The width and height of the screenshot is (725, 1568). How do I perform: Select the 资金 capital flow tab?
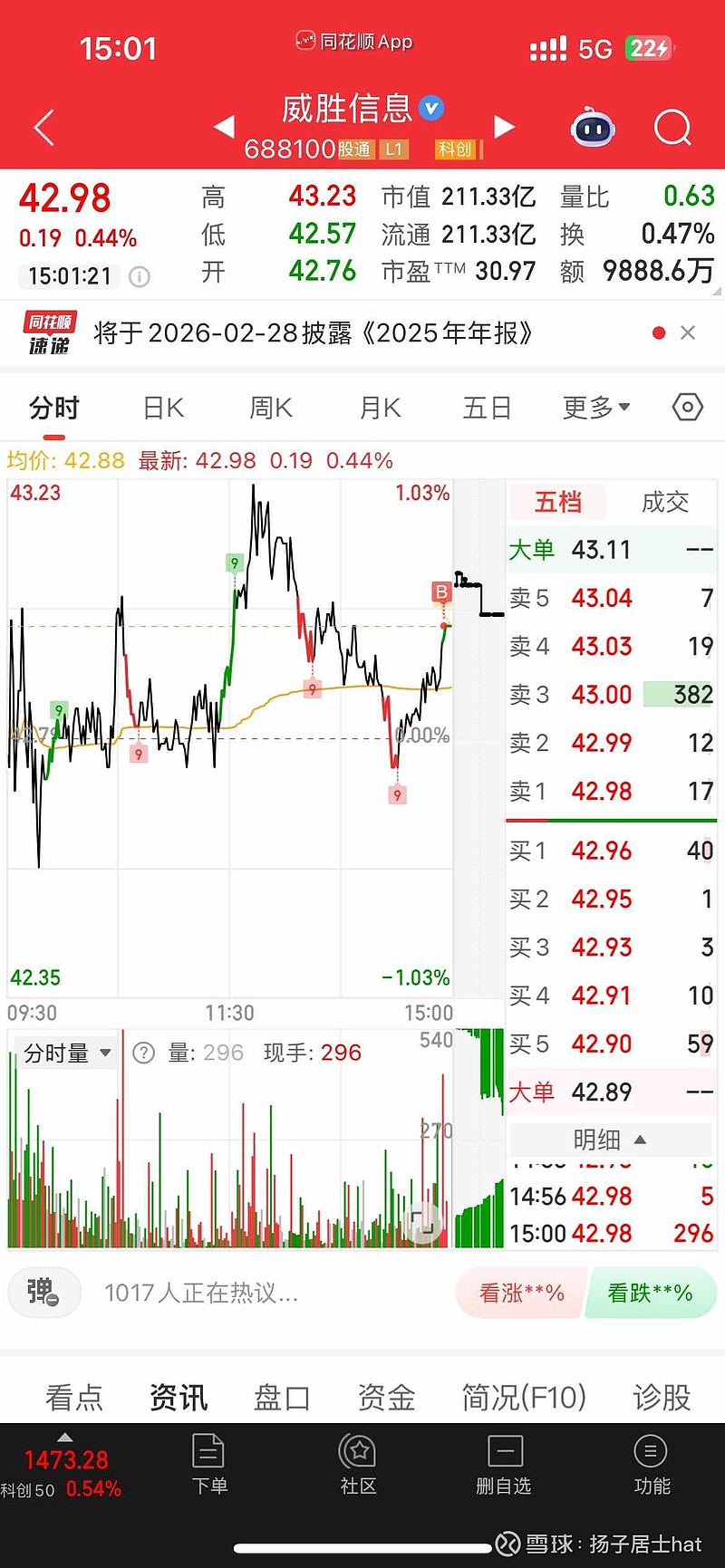386,1398
